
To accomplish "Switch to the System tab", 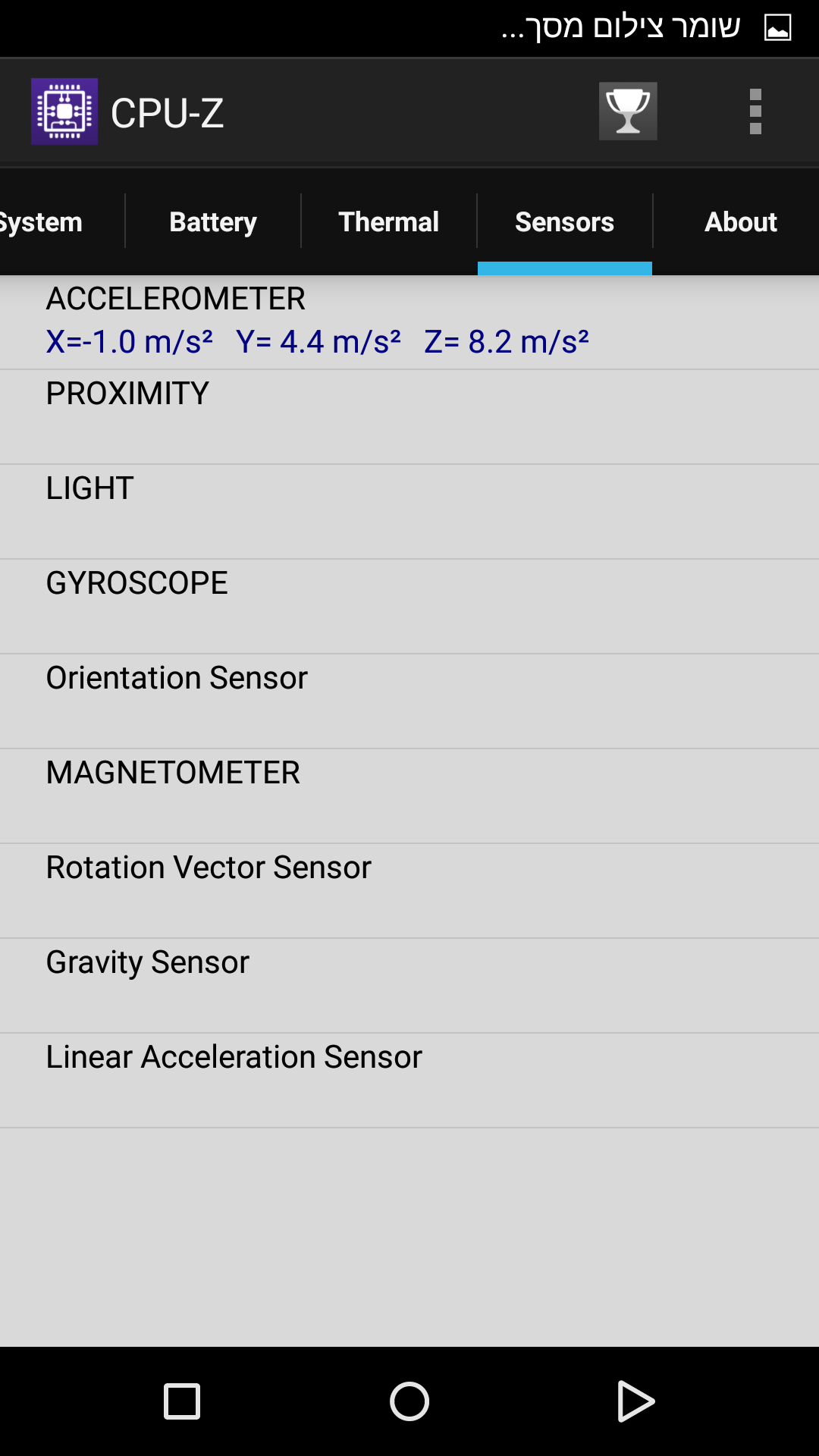I will click(x=45, y=222).
